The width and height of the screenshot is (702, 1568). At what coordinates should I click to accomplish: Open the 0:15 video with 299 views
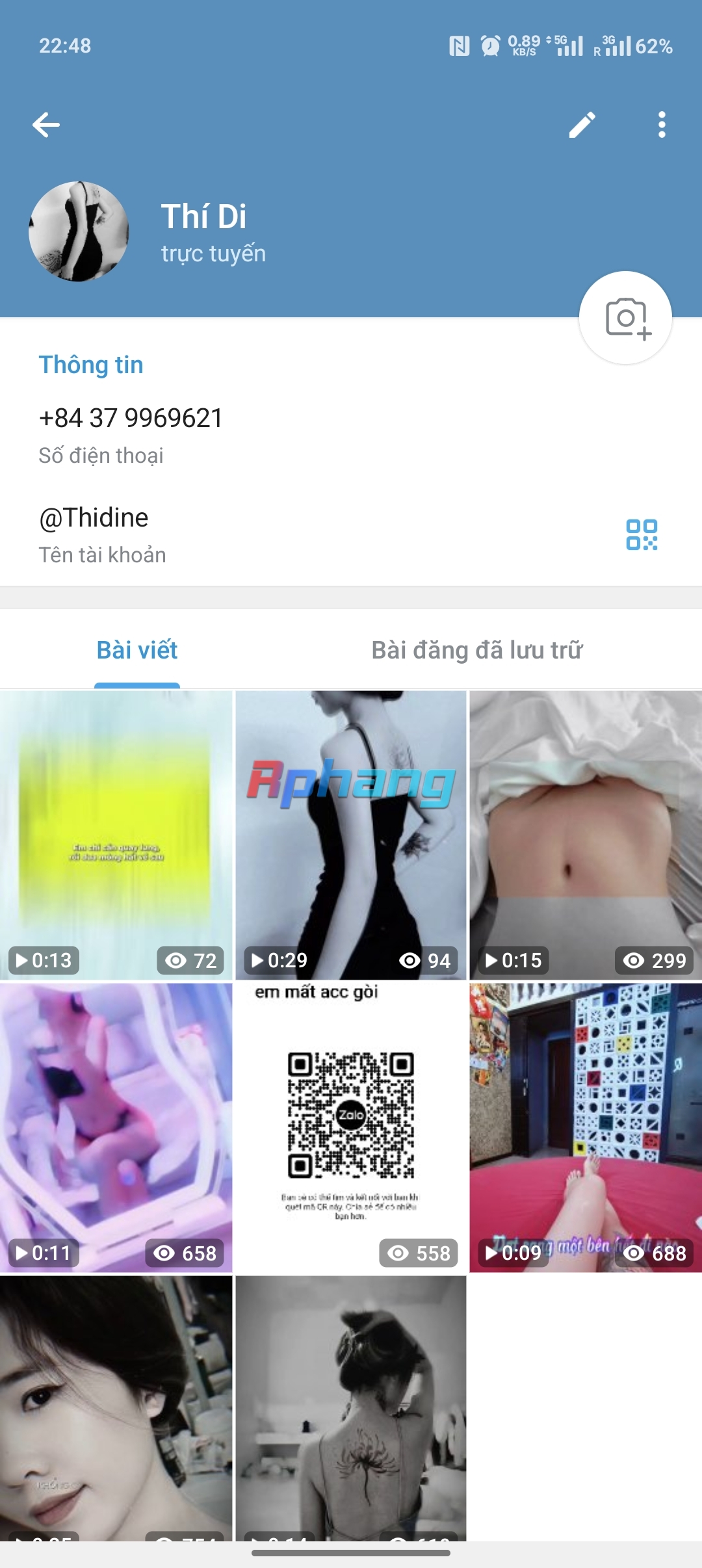(586, 835)
